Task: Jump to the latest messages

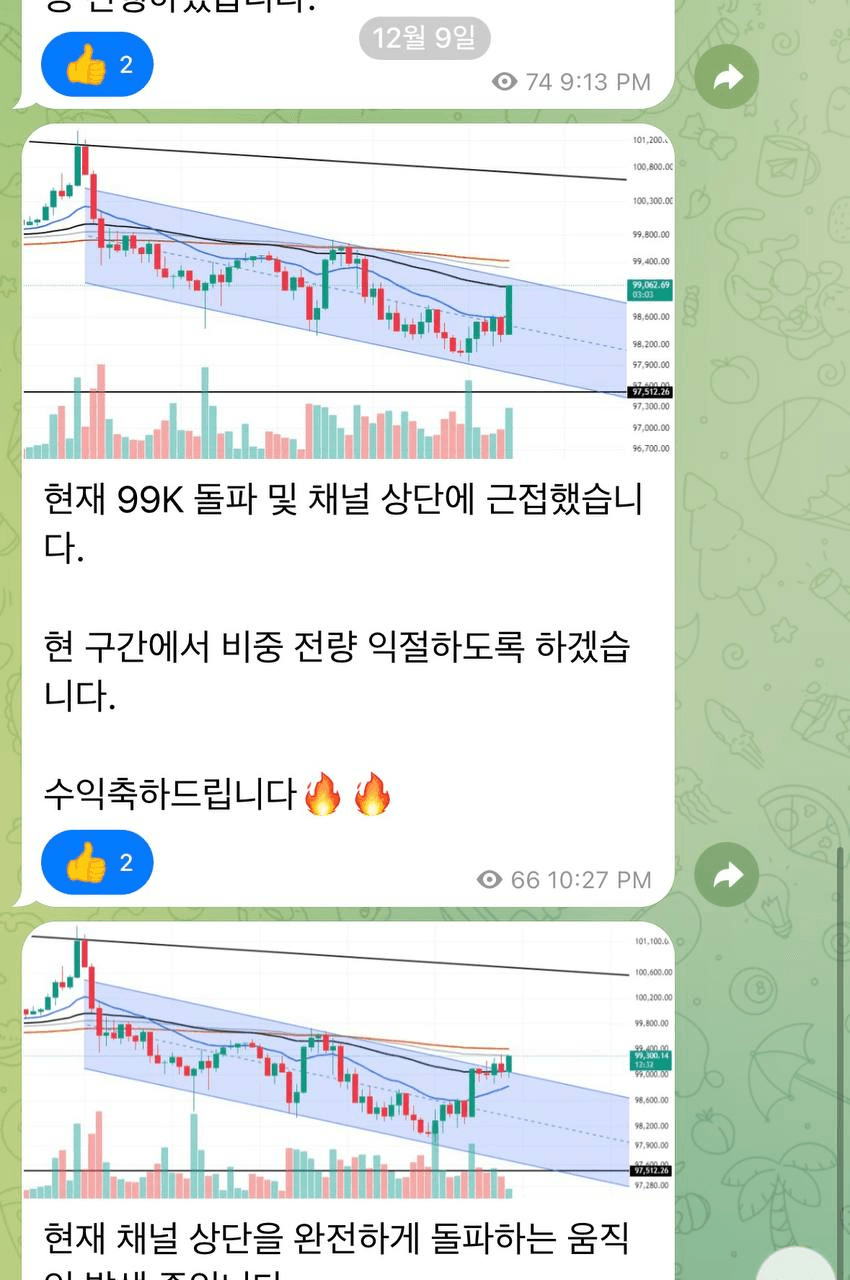Action: pyautogui.click(x=798, y=1262)
